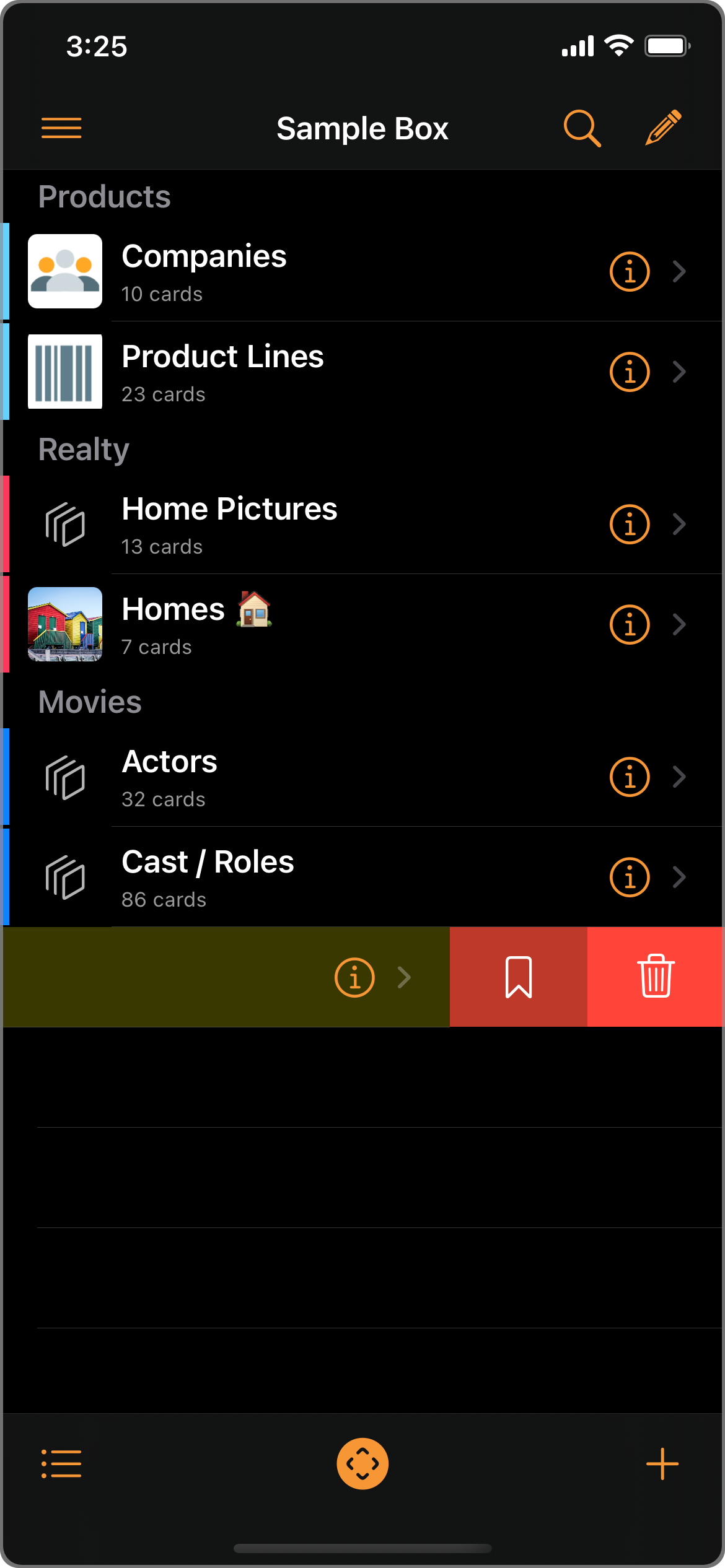The image size is (725, 1568).
Task: Add a new stack with plus
Action: (662, 1463)
